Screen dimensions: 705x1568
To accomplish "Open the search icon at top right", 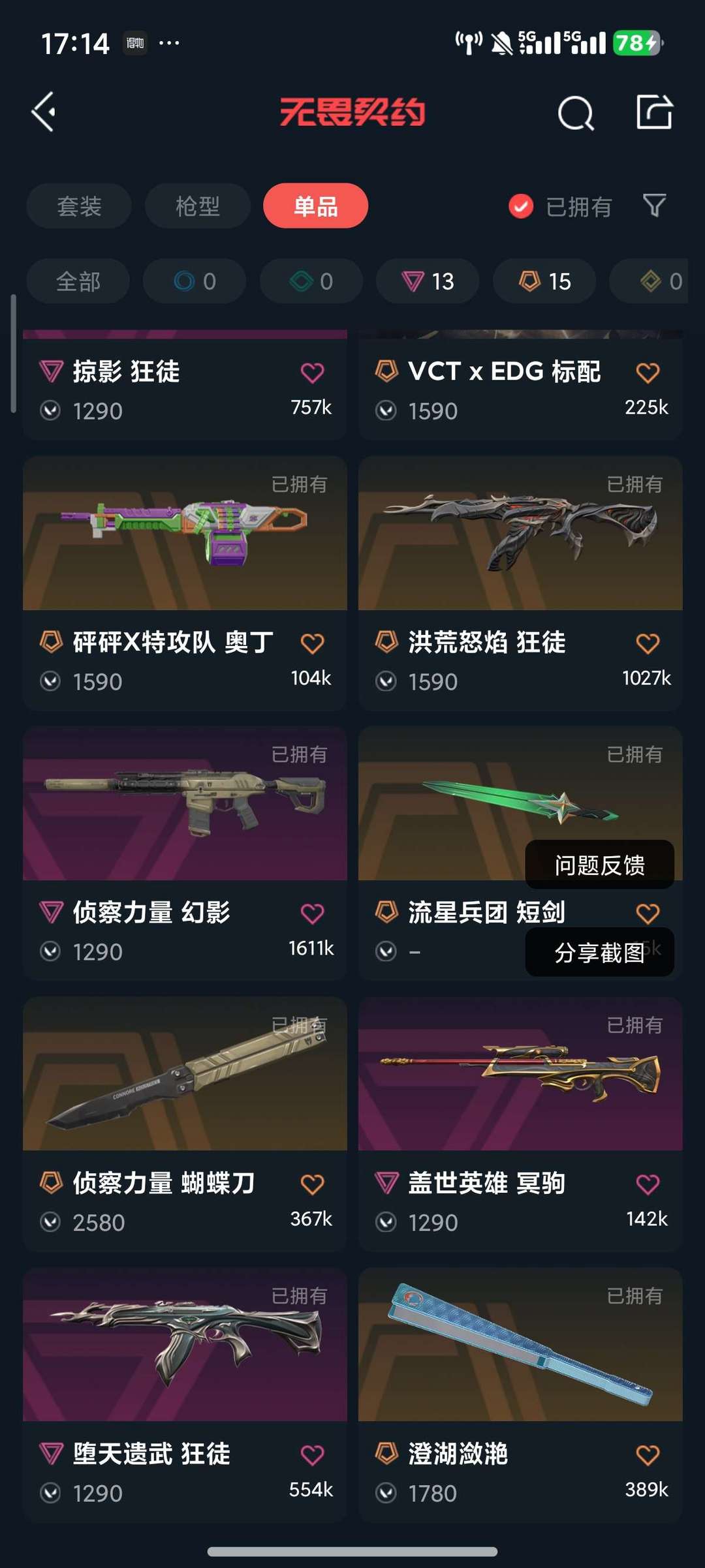I will click(x=575, y=114).
